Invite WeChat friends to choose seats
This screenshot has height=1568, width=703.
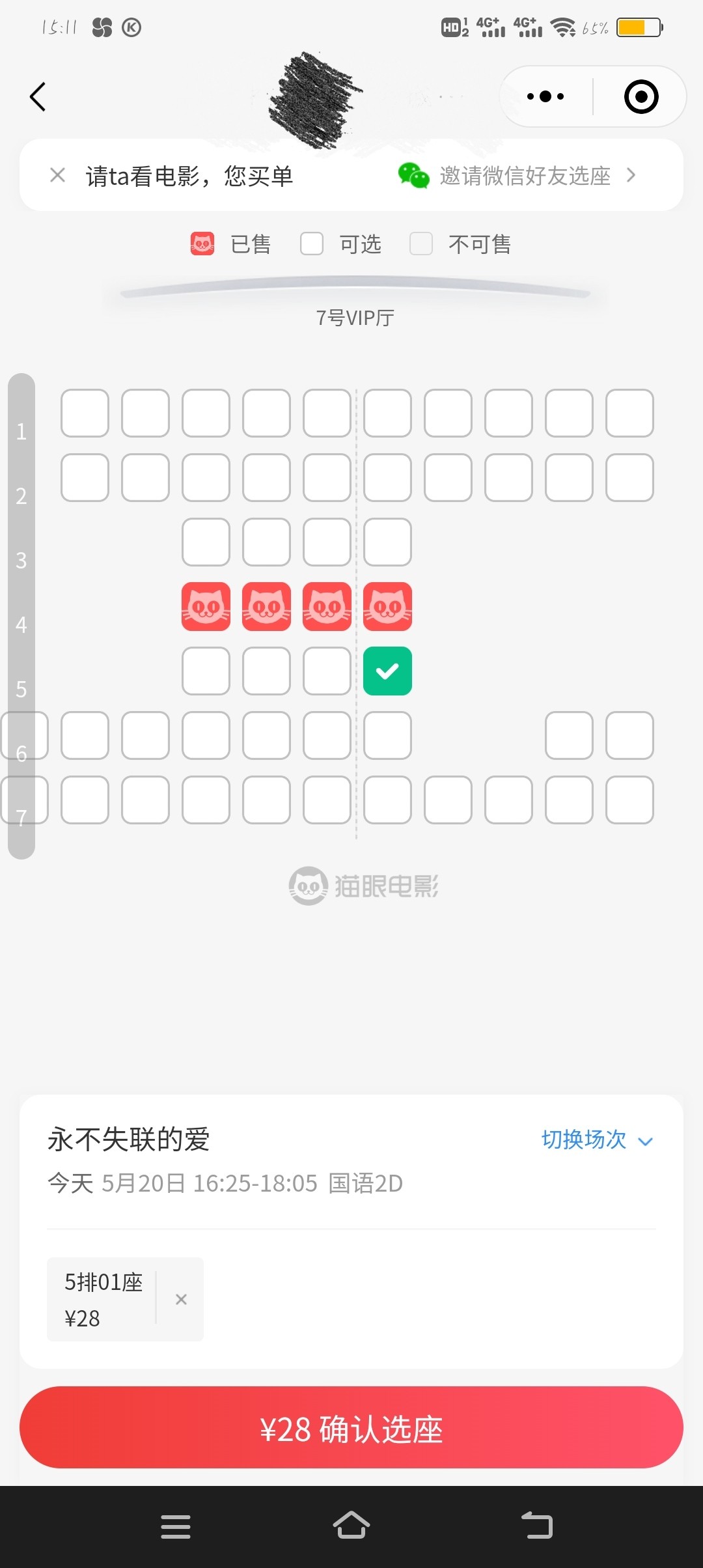(x=517, y=175)
